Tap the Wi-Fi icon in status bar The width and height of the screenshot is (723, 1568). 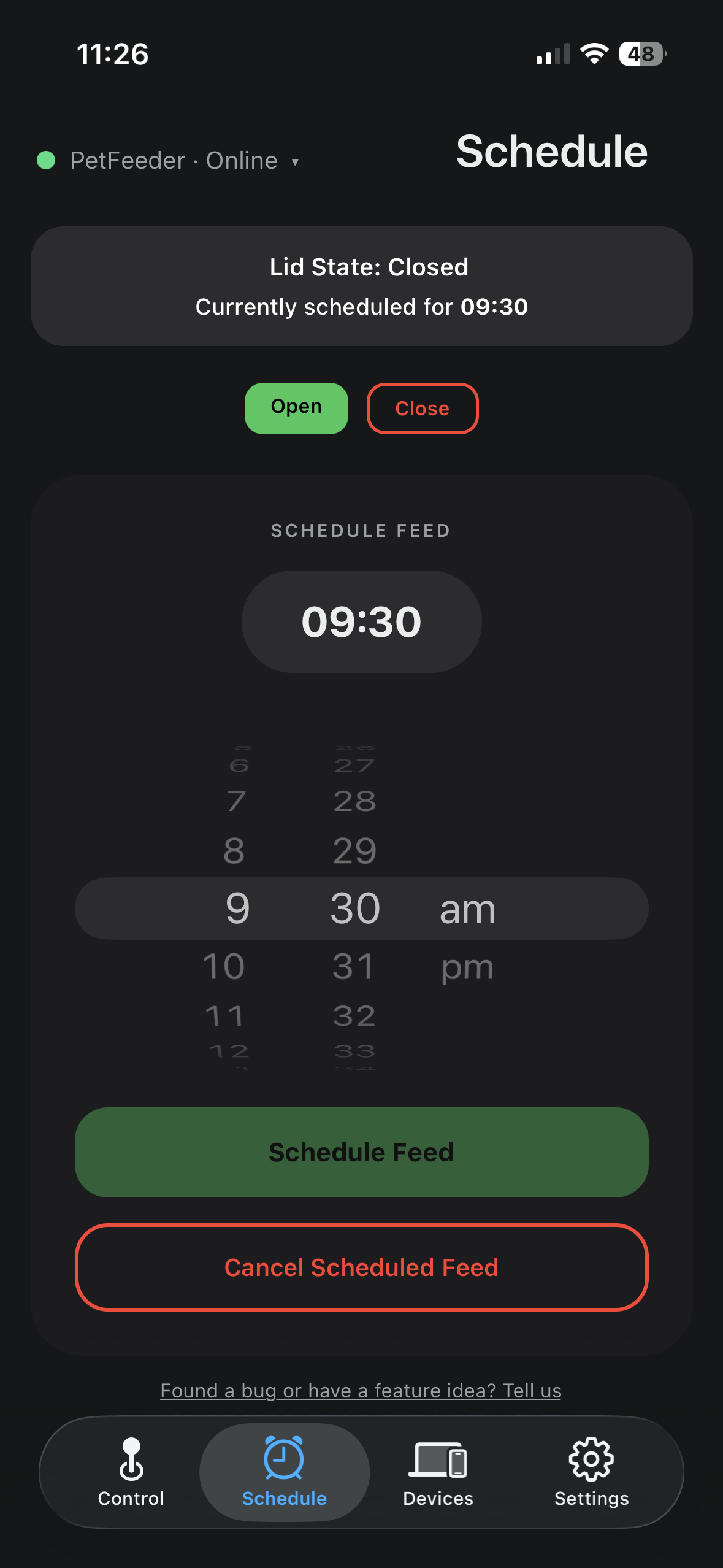click(x=594, y=54)
